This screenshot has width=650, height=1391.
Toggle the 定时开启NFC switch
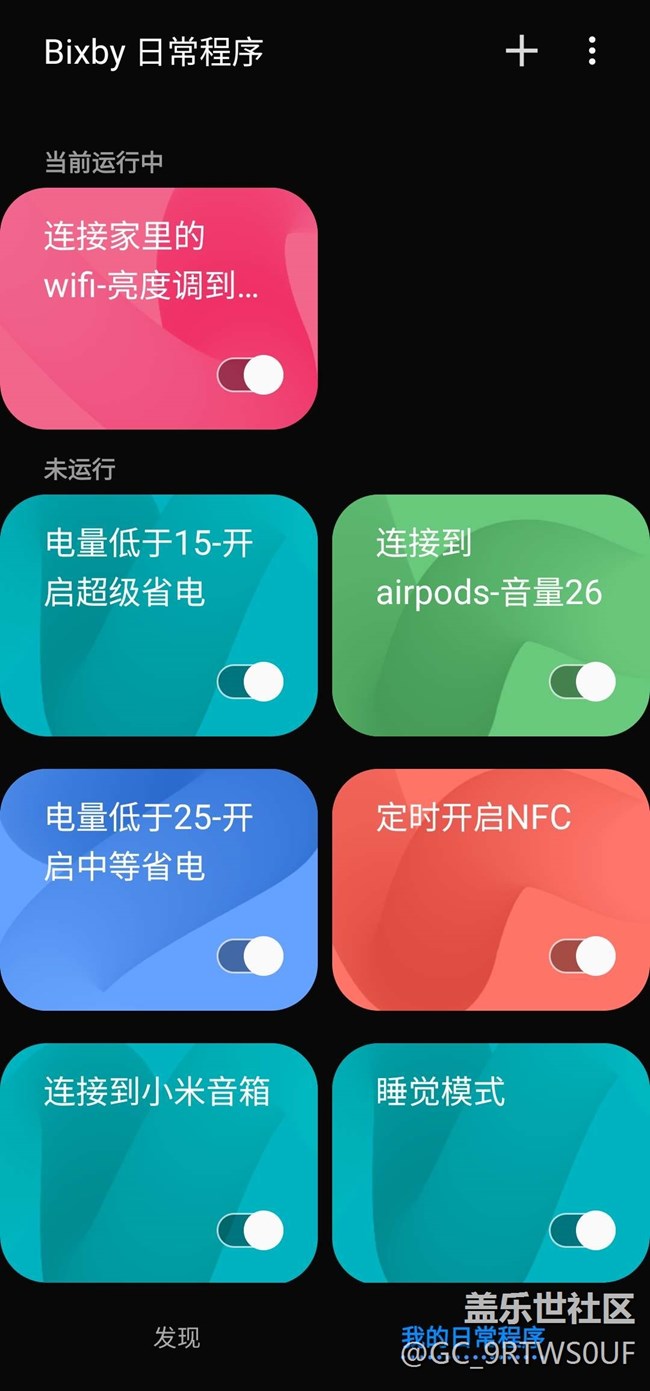pyautogui.click(x=582, y=956)
